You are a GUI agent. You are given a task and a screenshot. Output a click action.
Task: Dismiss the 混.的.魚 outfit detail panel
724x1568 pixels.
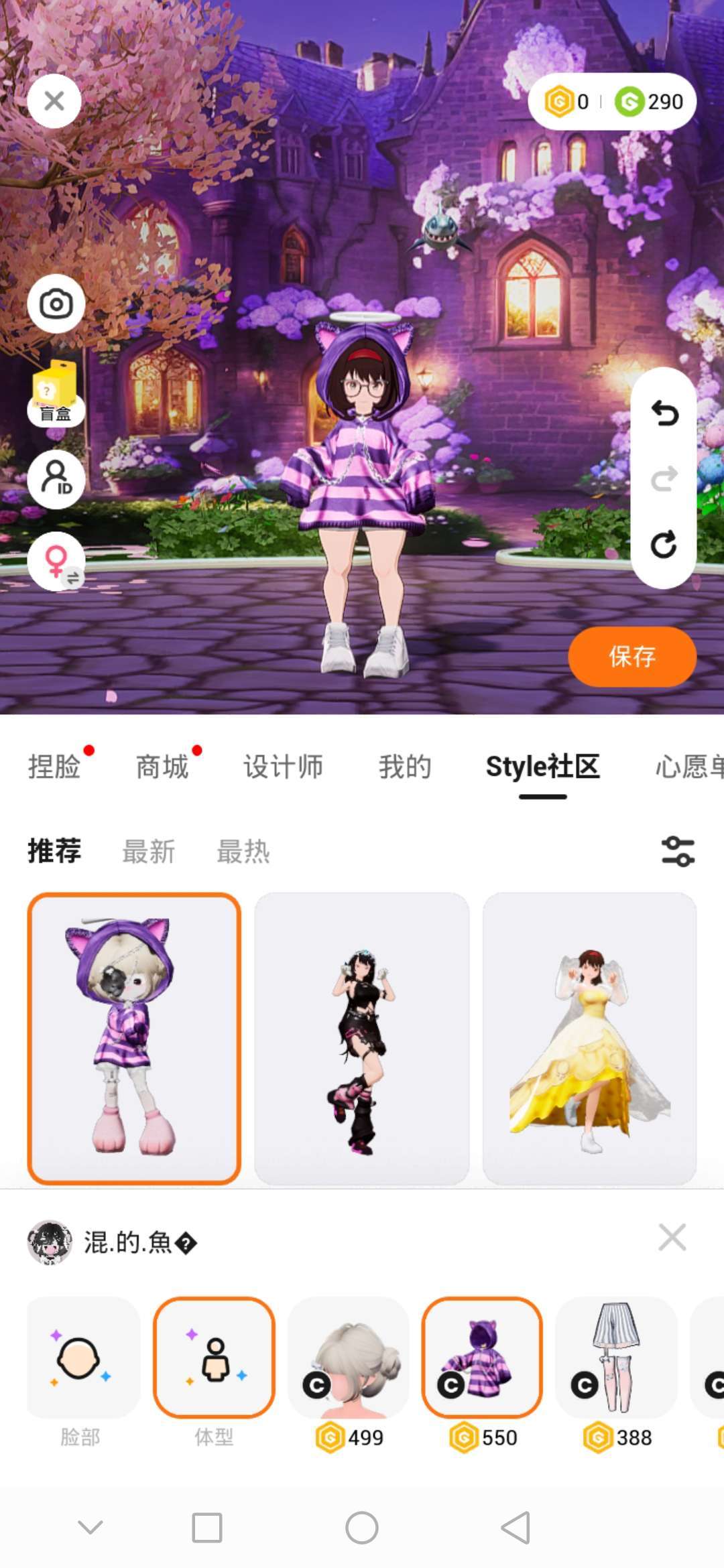672,1237
